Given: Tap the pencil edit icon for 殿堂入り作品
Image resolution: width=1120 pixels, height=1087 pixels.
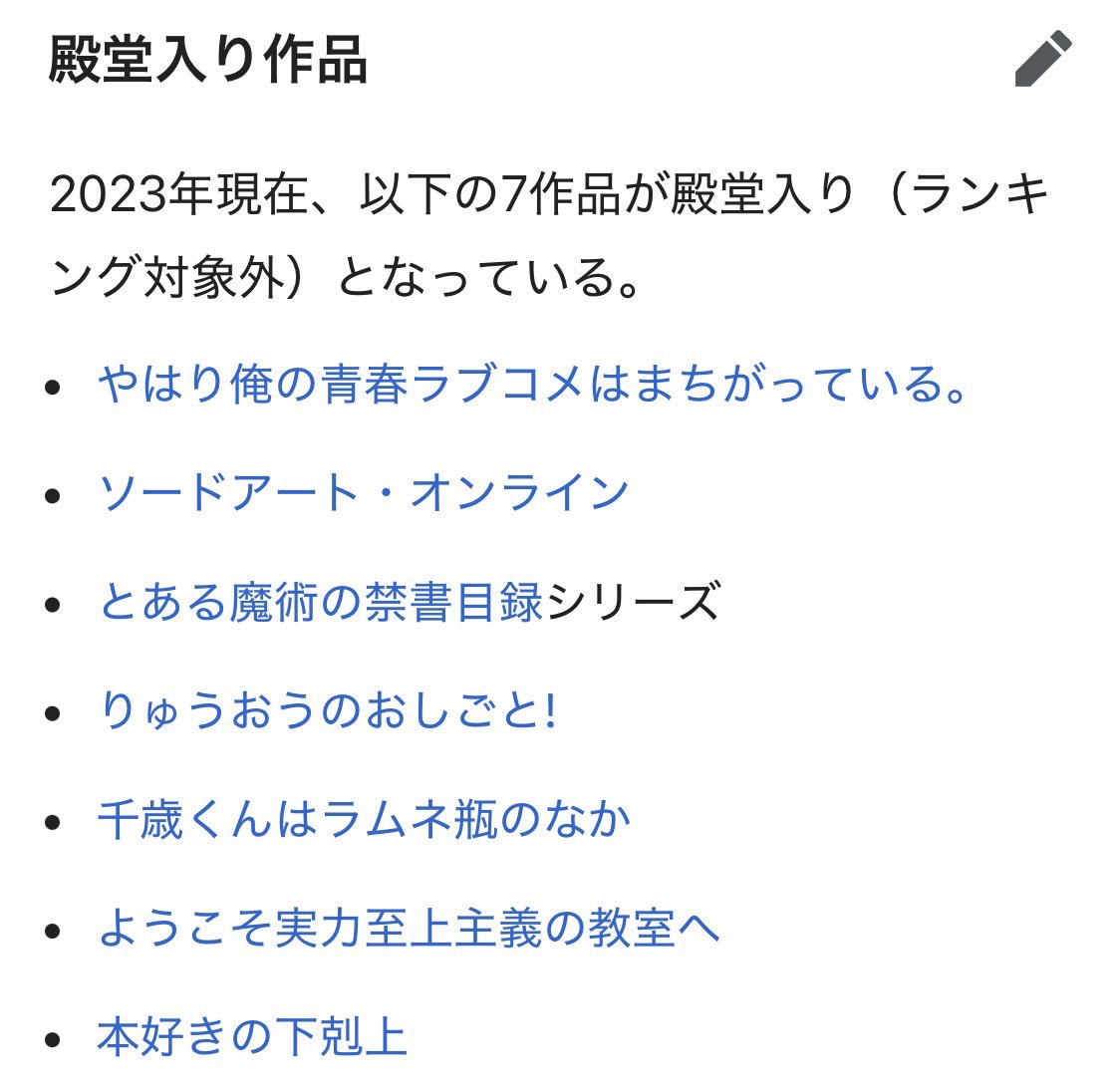Looking at the screenshot, I should pyautogui.click(x=1042, y=59).
